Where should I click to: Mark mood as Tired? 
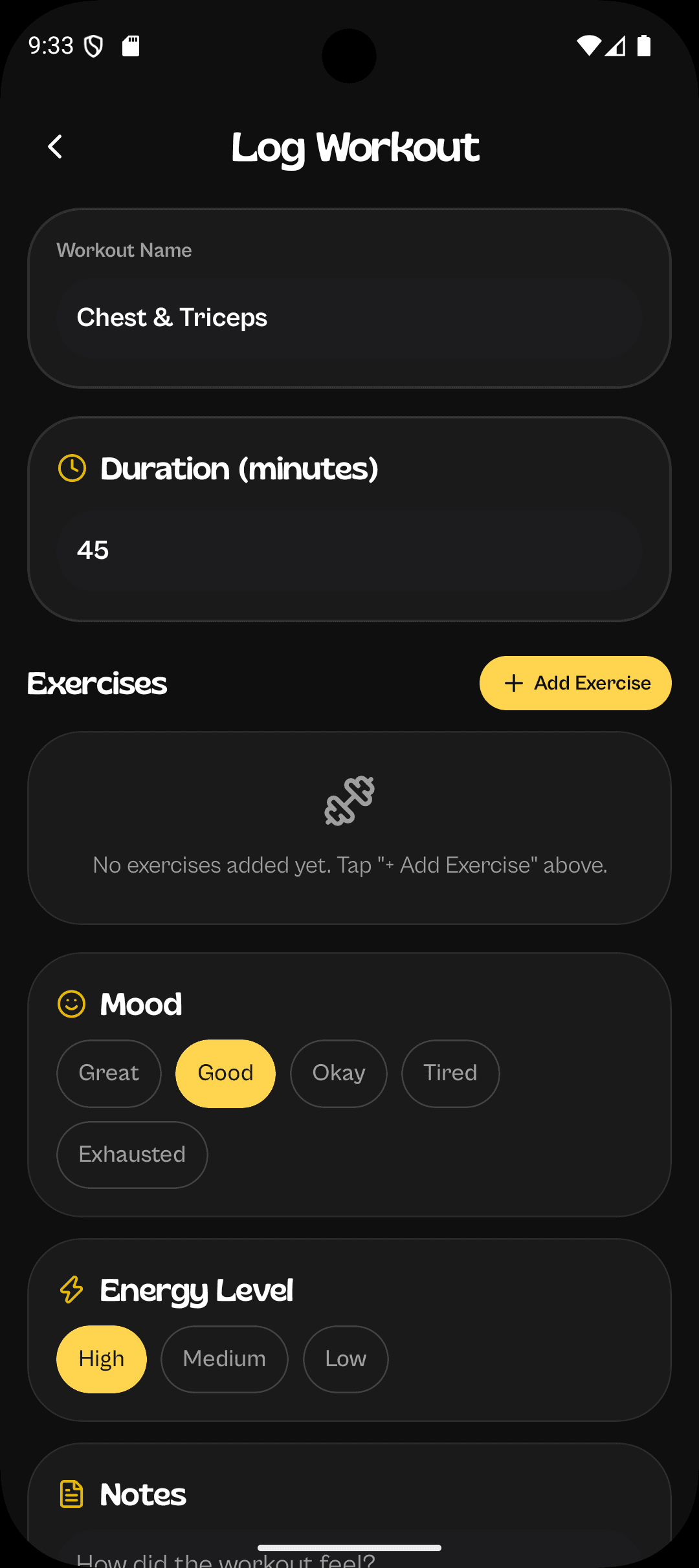point(450,1073)
